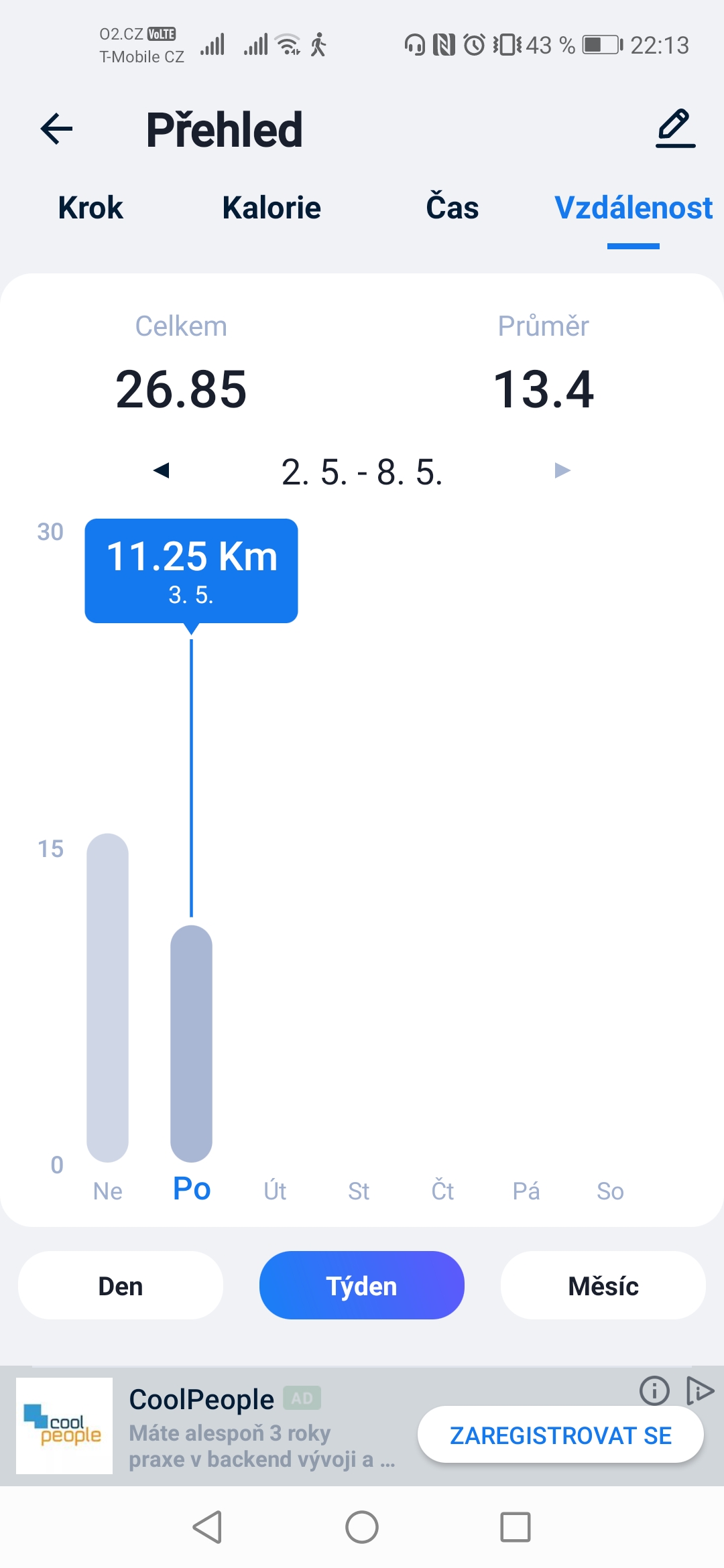Switch to the Krok tab
The height and width of the screenshot is (1568, 724).
coord(90,208)
